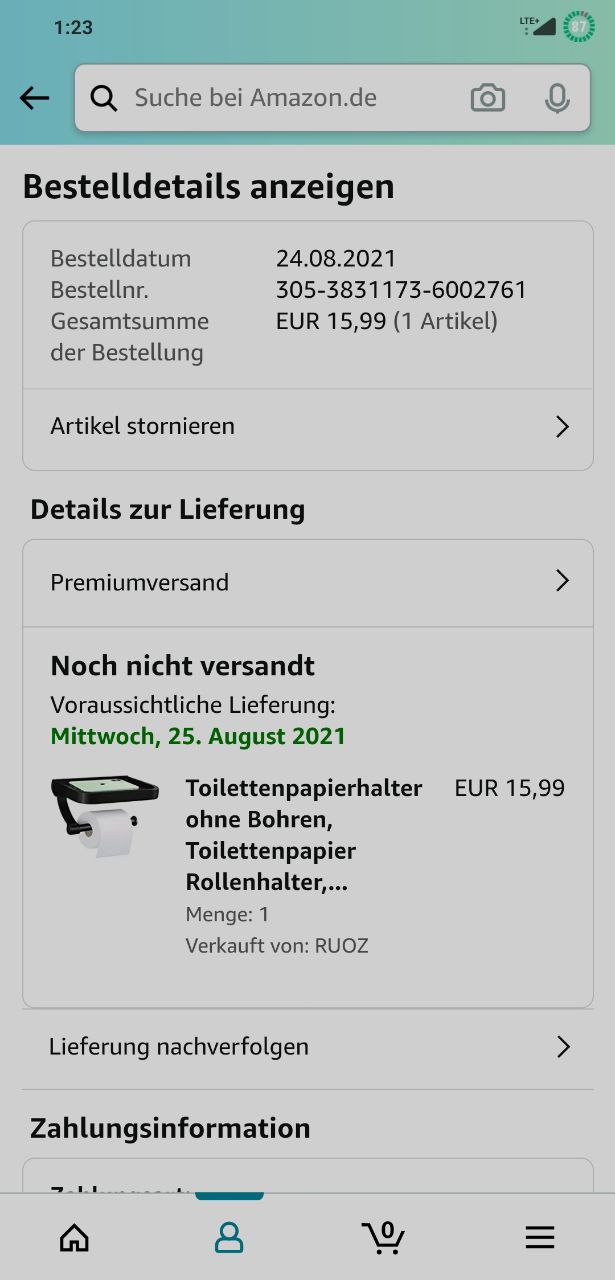Open the camera search icon

click(x=488, y=98)
